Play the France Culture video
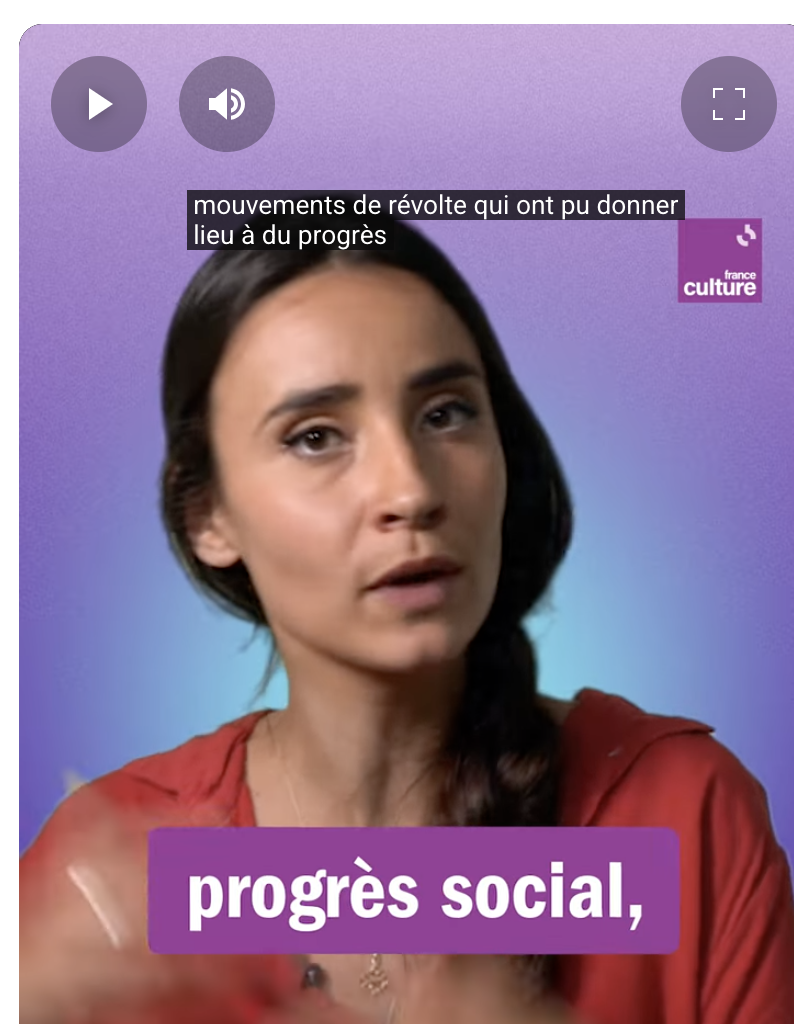The width and height of the screenshot is (794, 1024). point(99,104)
